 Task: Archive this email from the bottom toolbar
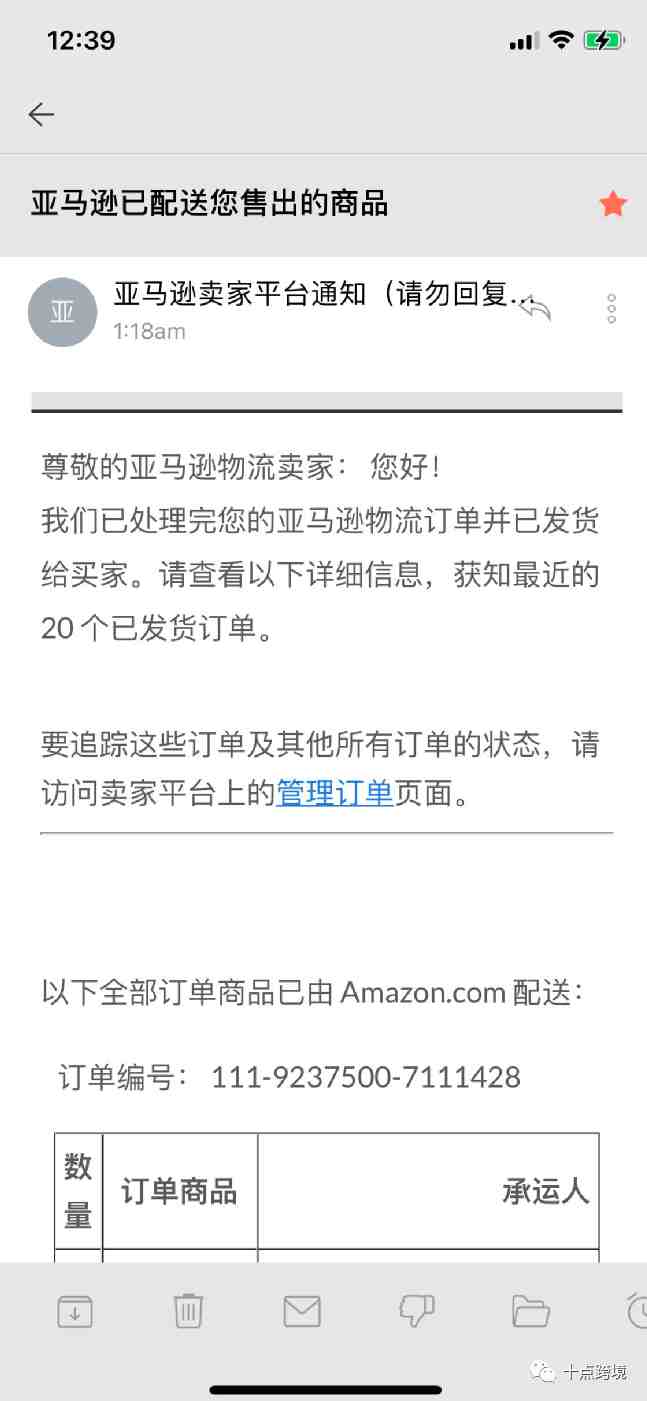click(x=75, y=1311)
